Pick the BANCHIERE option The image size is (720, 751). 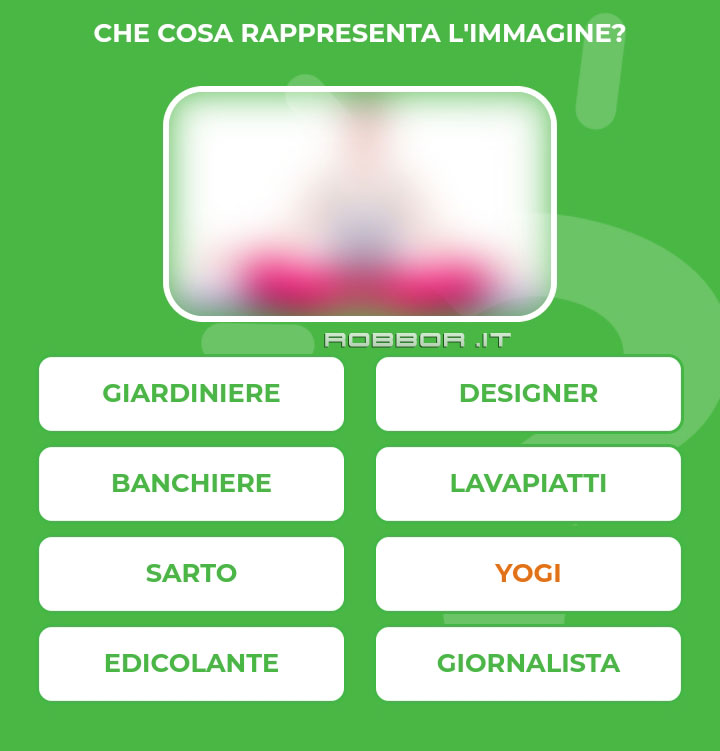(191, 484)
